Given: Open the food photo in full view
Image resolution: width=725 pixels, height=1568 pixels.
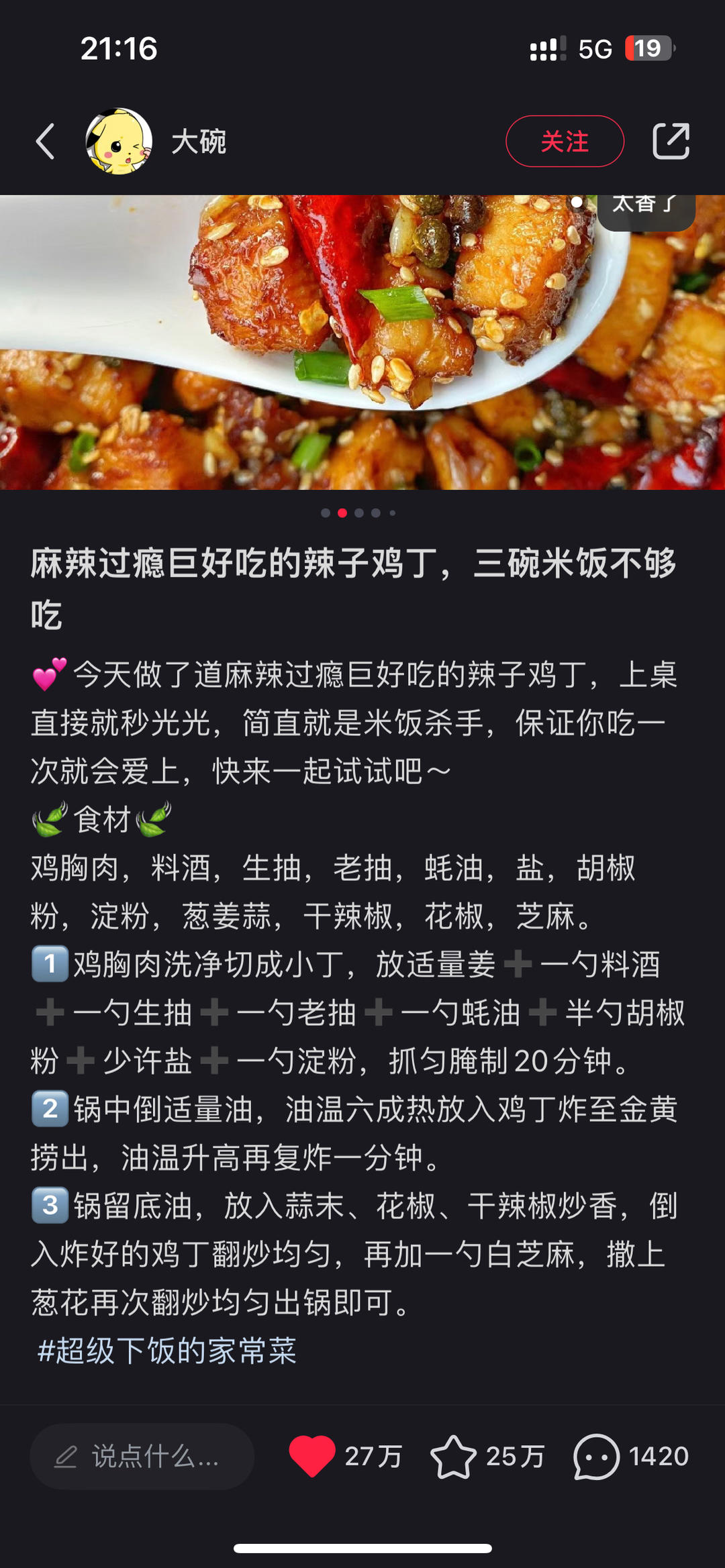Looking at the screenshot, I should [362, 342].
